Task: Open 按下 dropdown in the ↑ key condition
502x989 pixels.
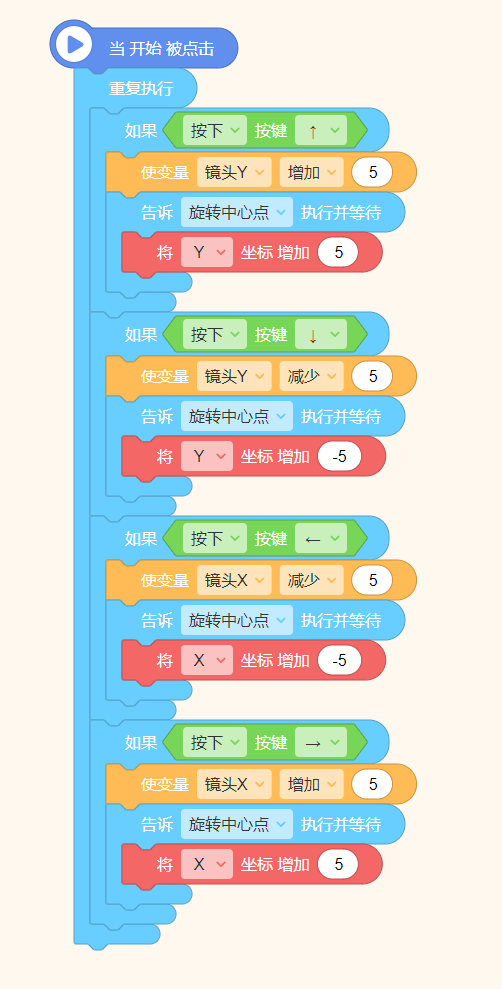Action: (215, 131)
